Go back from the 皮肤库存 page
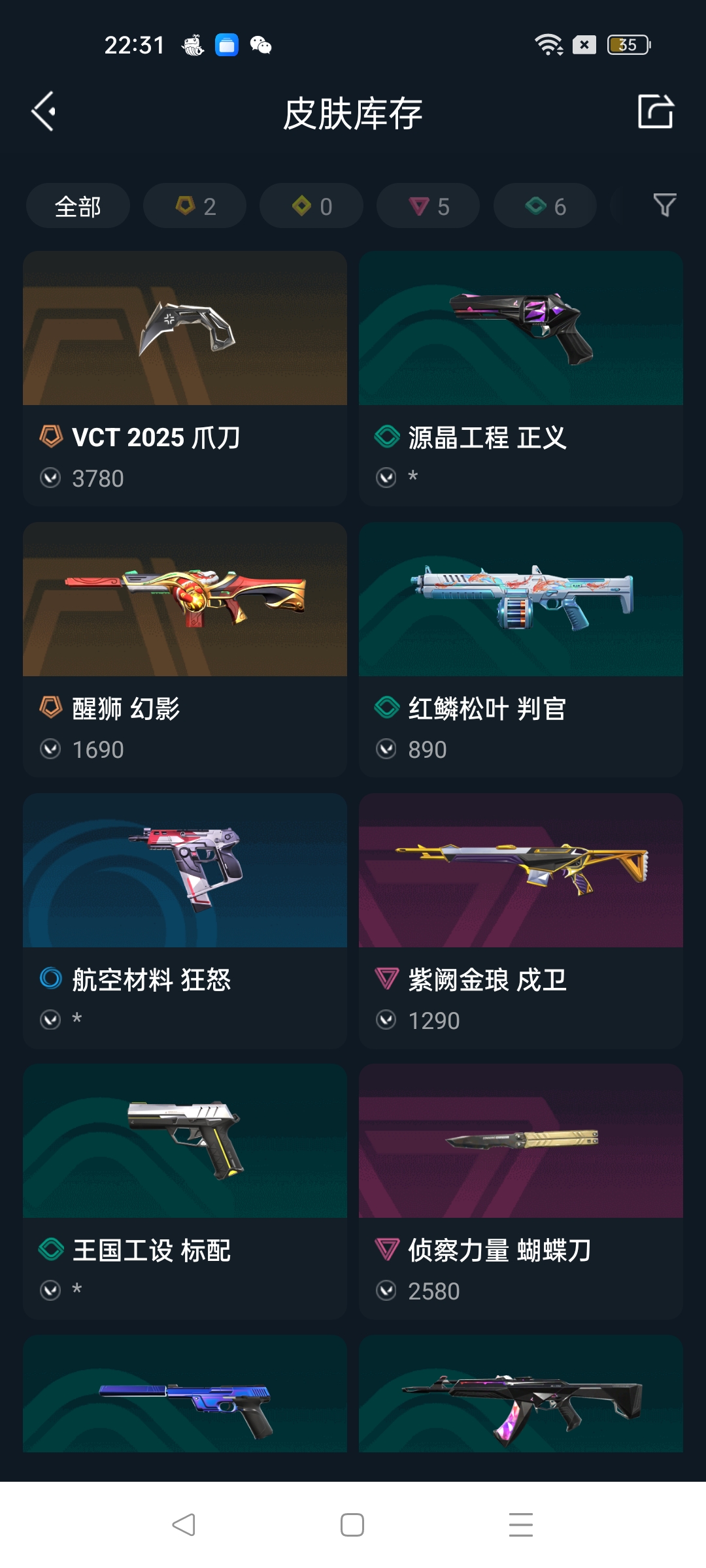The height and width of the screenshot is (1568, 706). click(x=44, y=112)
